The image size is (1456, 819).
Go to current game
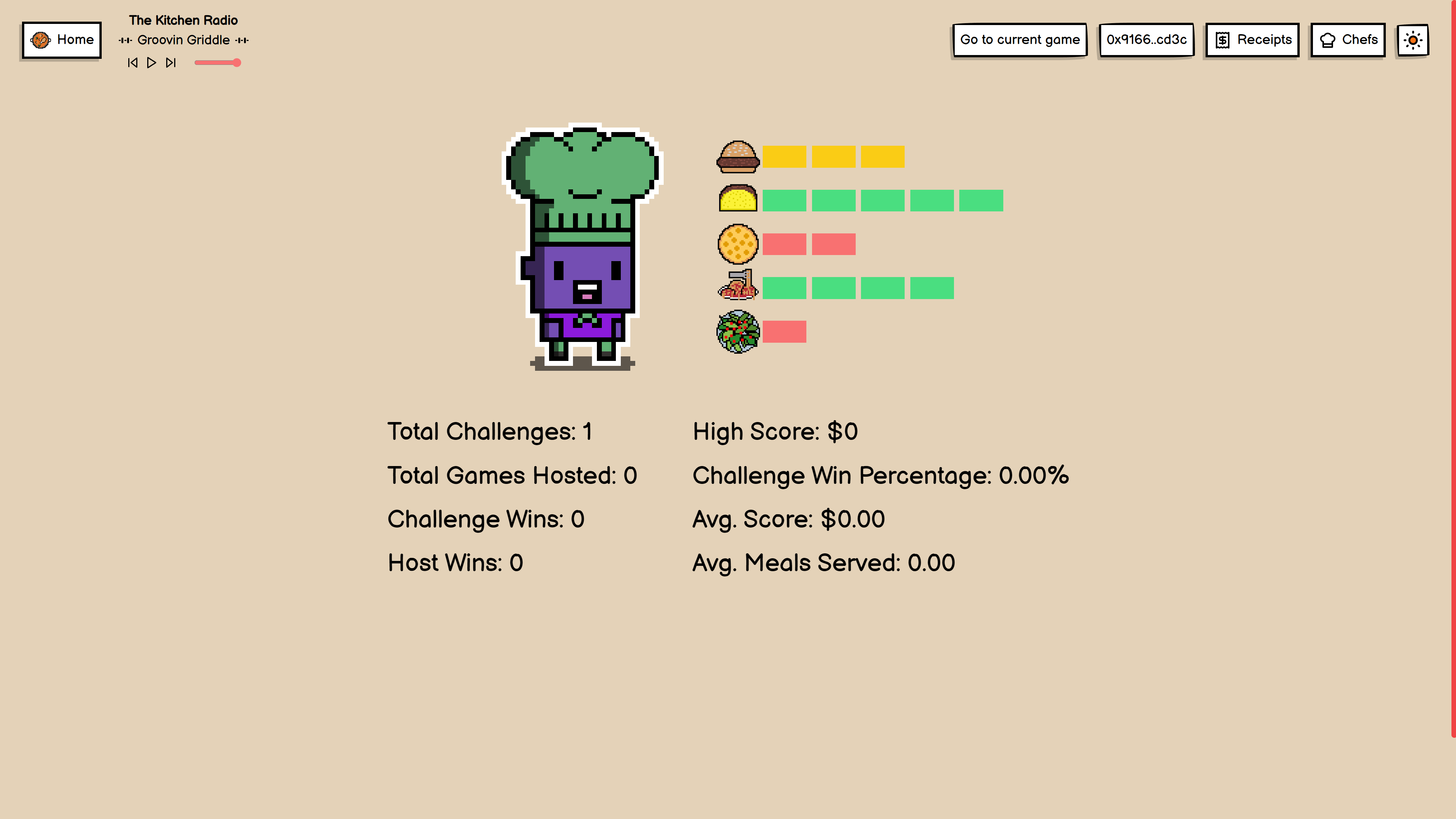coord(1019,39)
